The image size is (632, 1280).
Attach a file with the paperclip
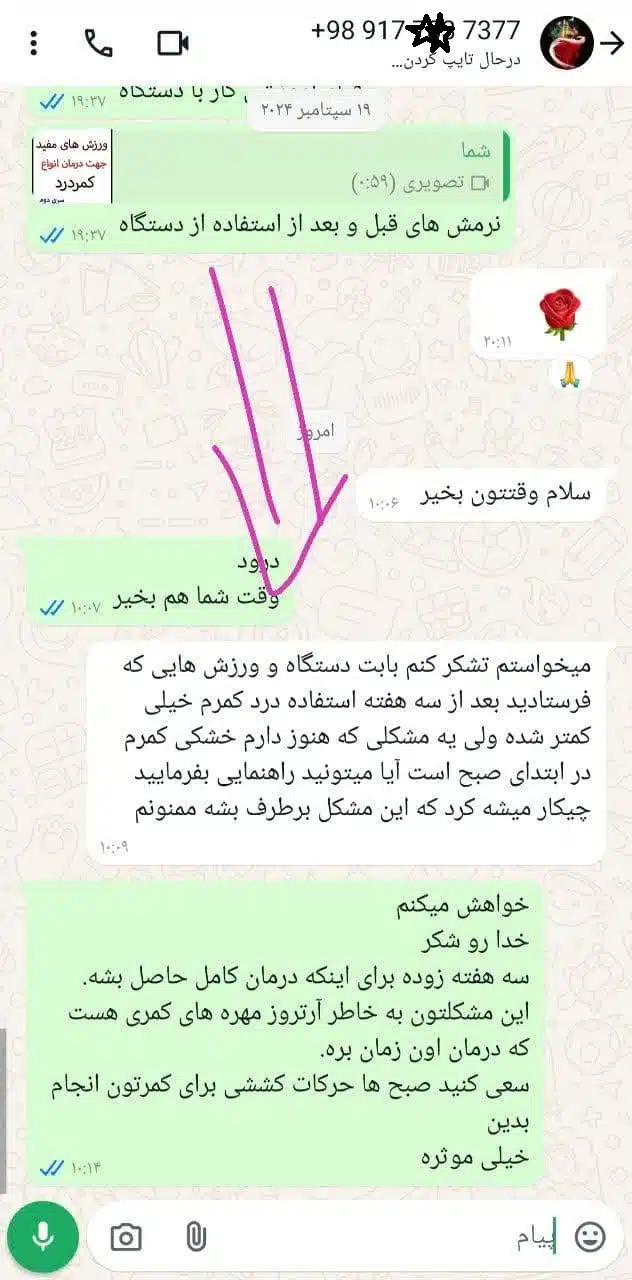point(196,1238)
